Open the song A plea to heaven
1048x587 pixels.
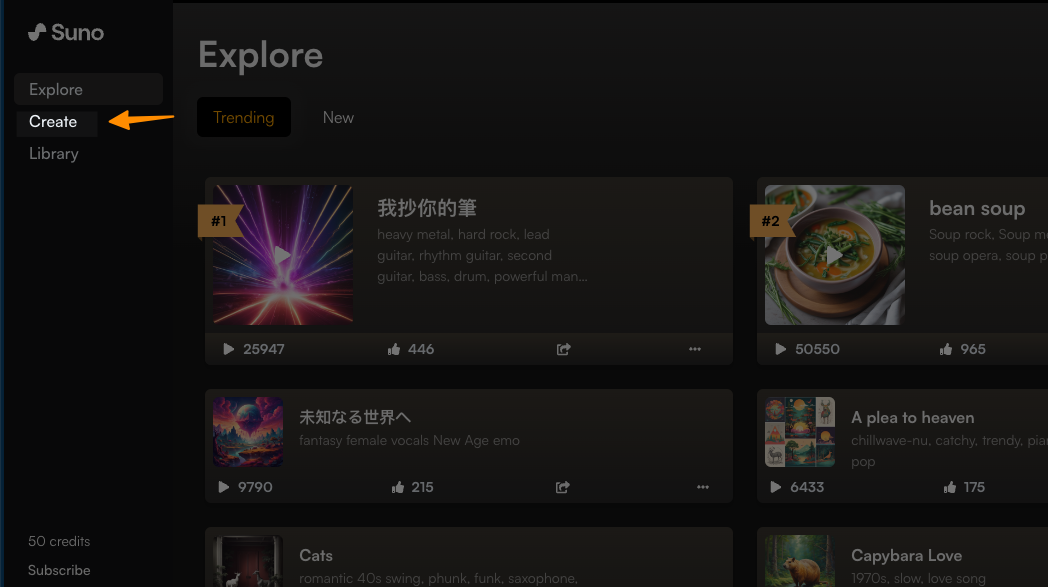912,418
